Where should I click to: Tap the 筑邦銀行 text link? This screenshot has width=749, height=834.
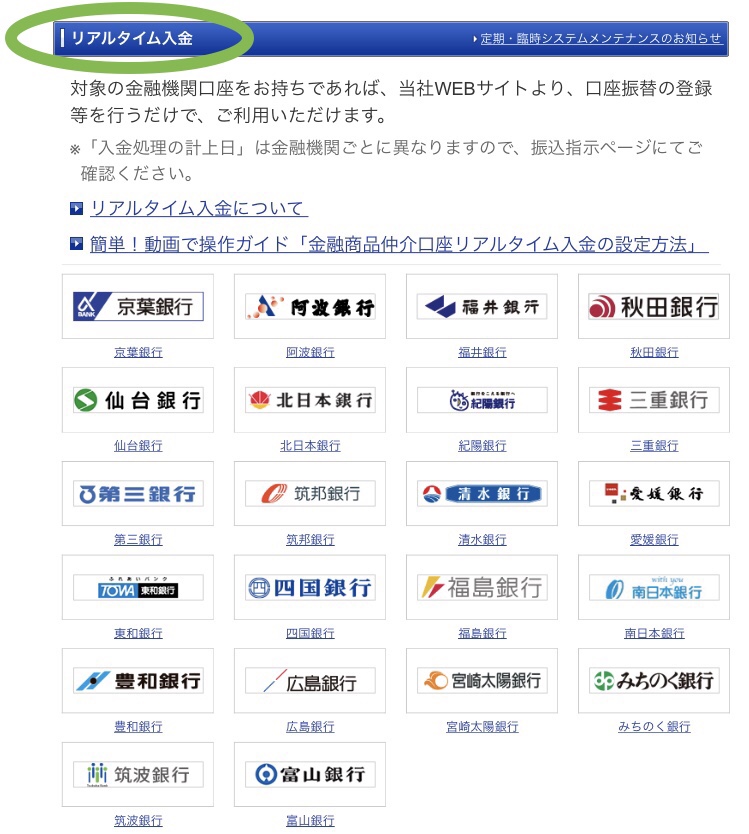coord(310,540)
